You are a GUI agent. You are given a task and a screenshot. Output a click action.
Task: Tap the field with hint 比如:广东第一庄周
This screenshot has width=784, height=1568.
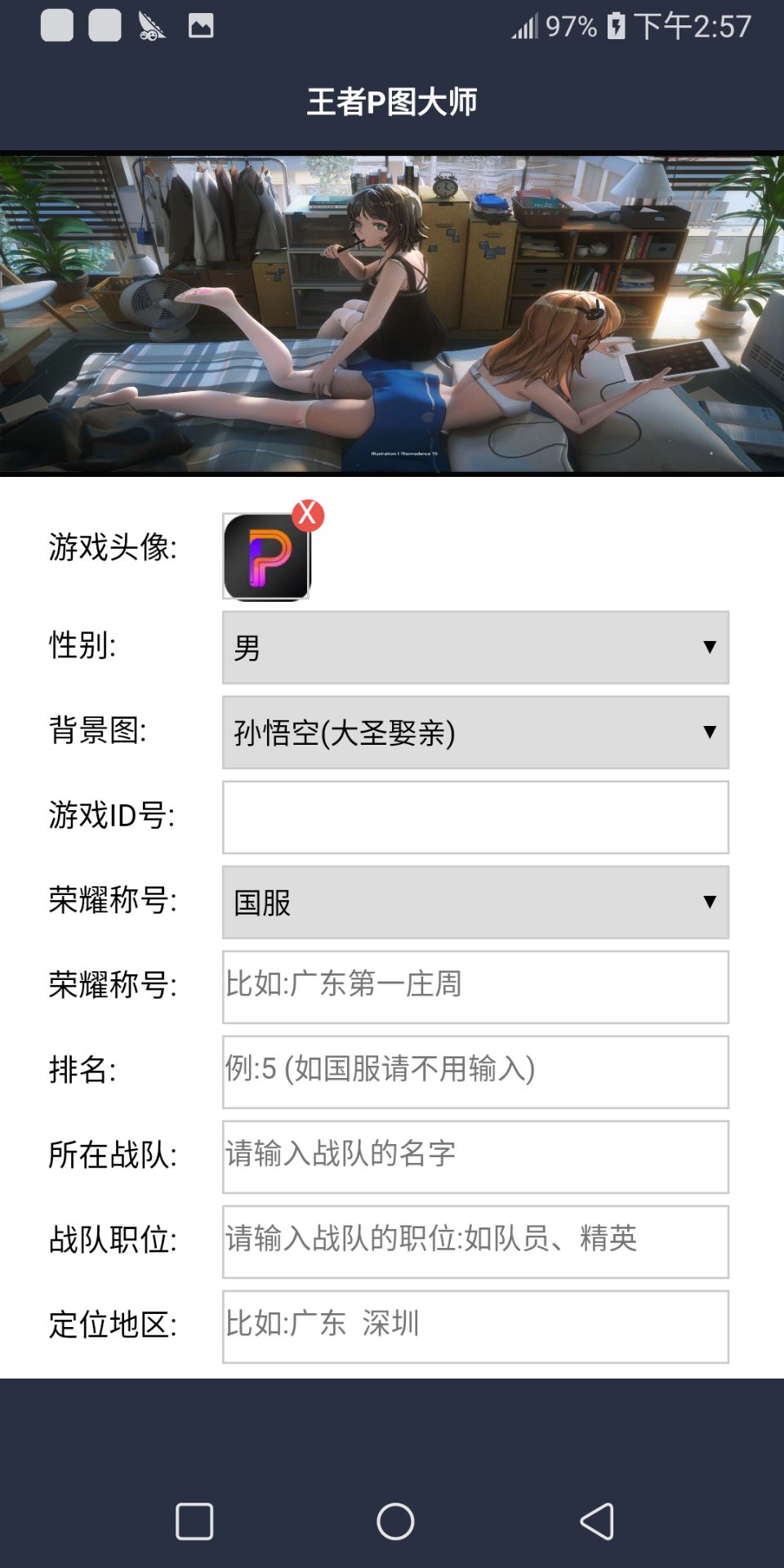(475, 987)
